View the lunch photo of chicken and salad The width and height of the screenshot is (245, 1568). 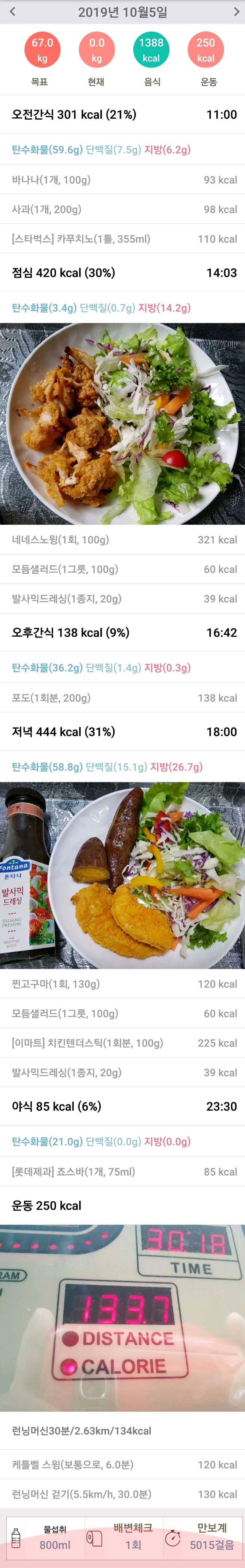[x=122, y=424]
